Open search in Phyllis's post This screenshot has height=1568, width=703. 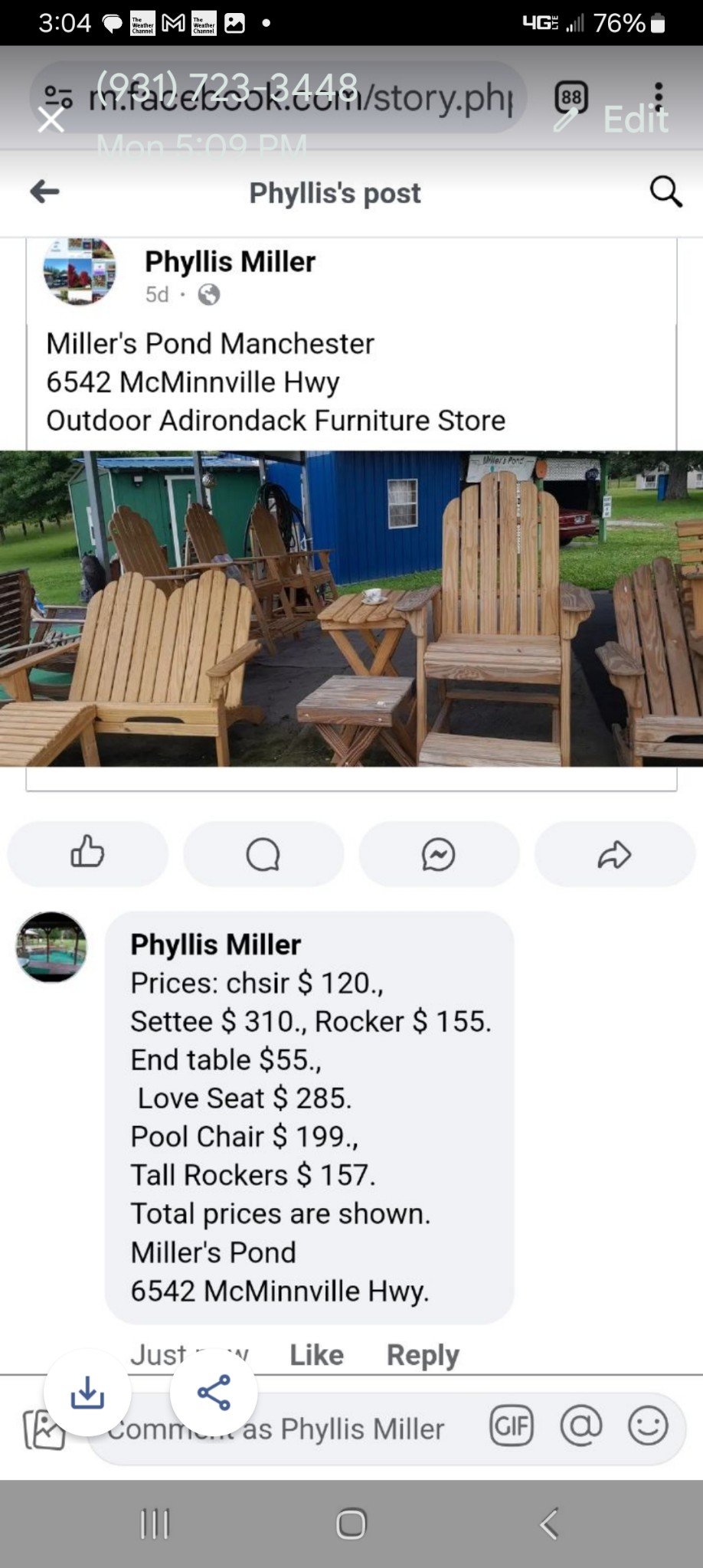pyautogui.click(x=665, y=191)
